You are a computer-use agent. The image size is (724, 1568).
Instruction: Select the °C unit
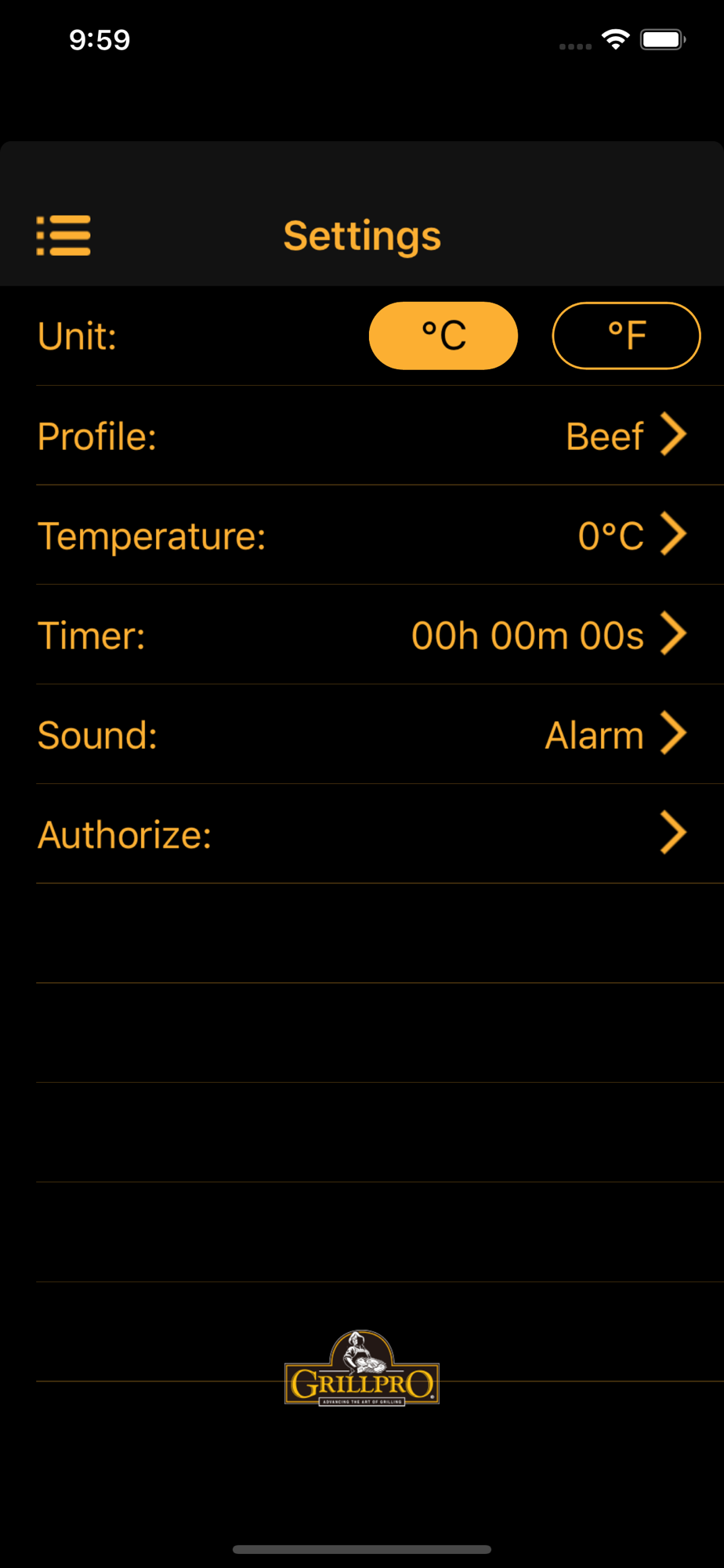(x=443, y=336)
